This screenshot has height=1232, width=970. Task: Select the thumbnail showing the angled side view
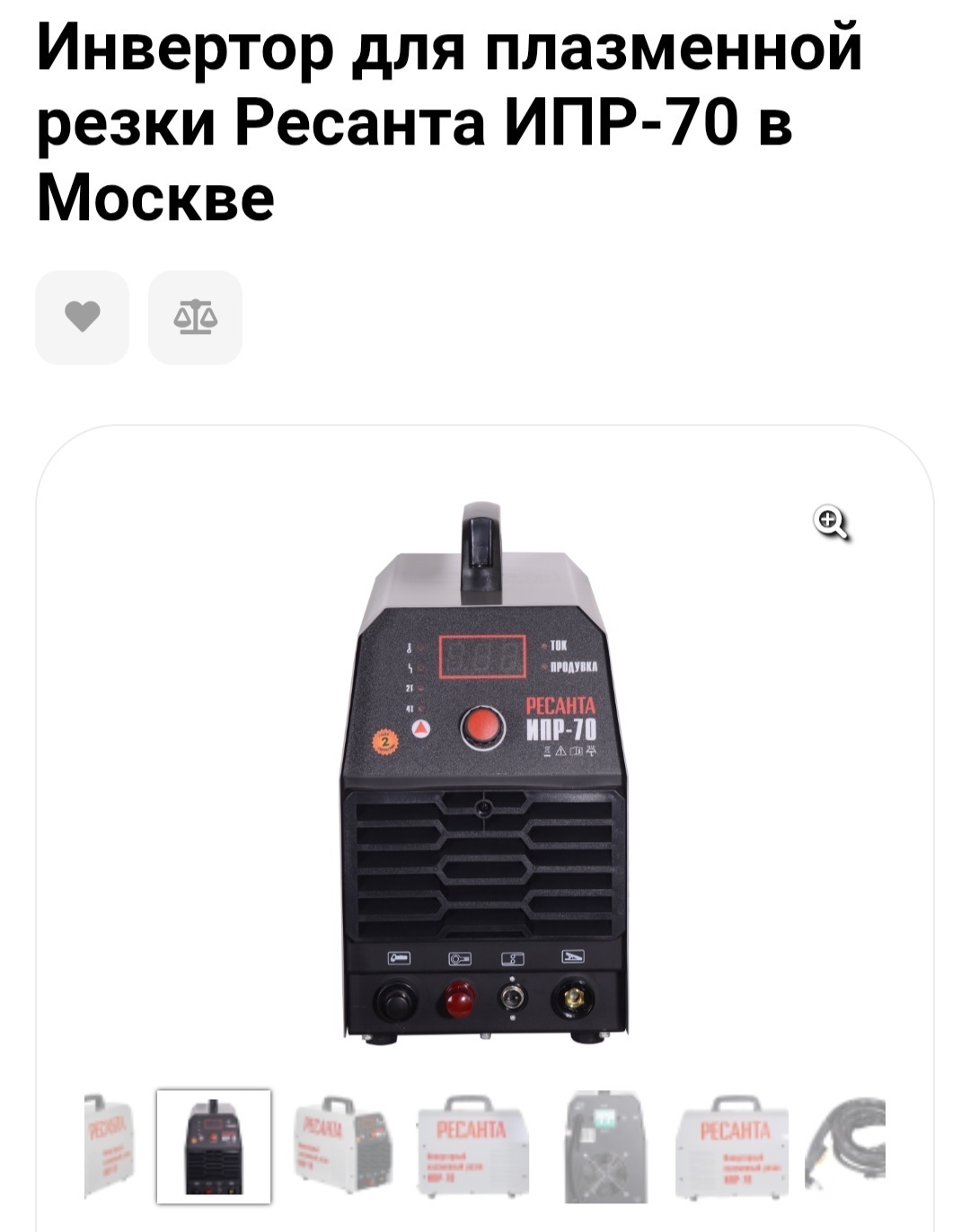343,1147
